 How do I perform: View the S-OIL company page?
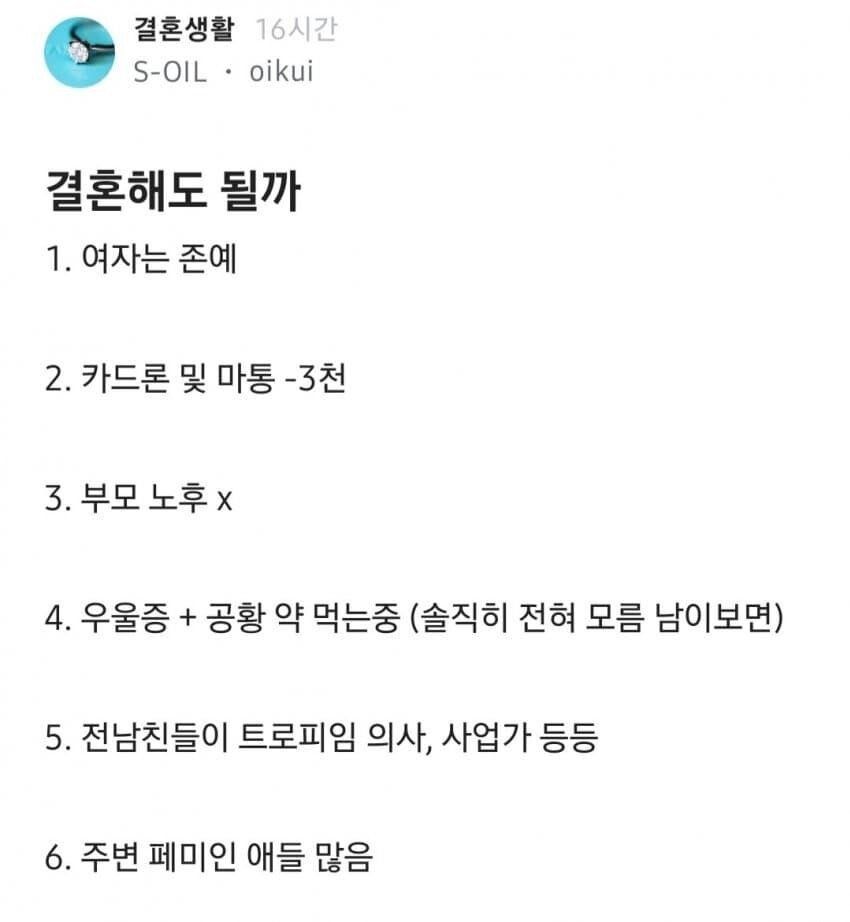(x=170, y=72)
